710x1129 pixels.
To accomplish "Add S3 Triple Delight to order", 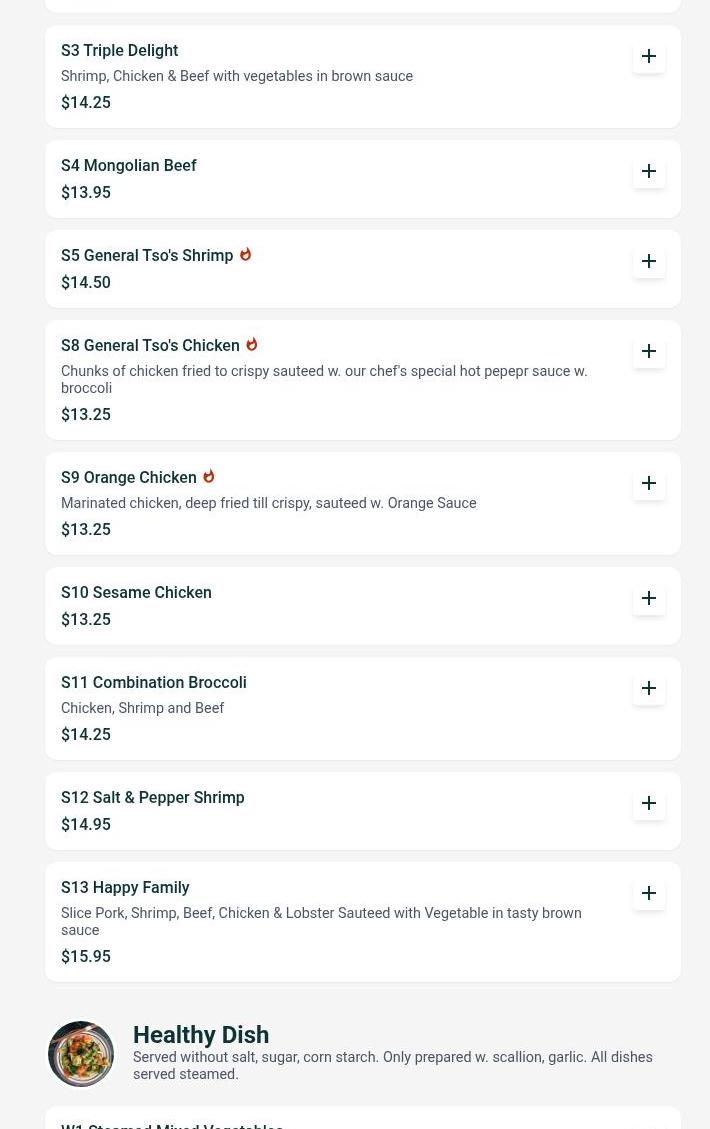I will [x=649, y=56].
